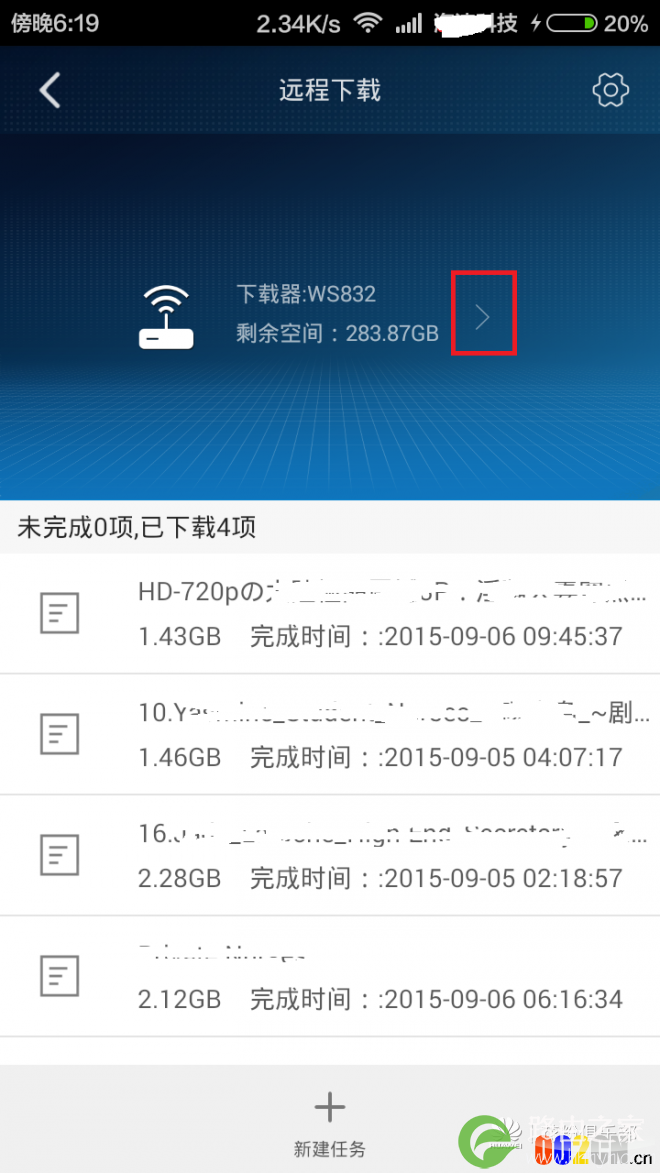Open the 1.46GB download finished 04:07:17

tap(330, 734)
